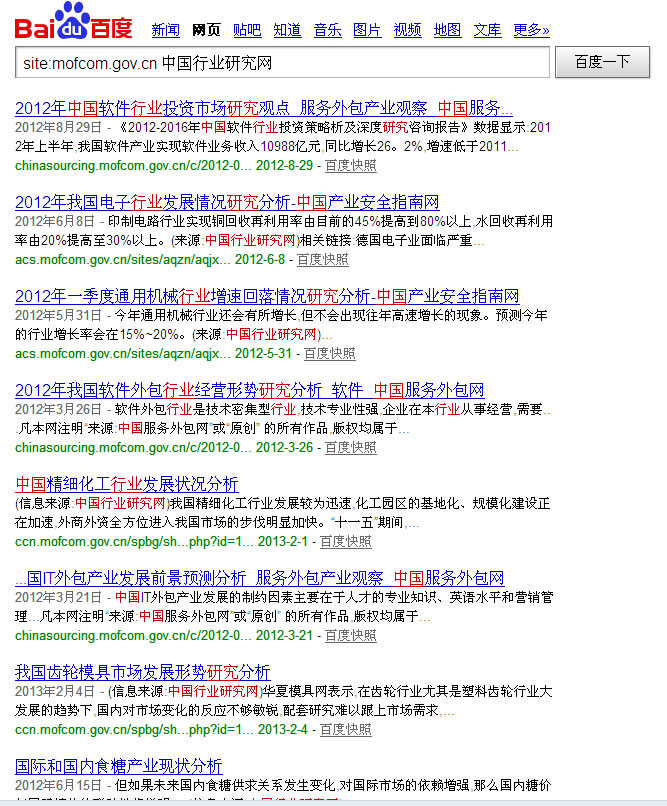Switch to the 新闻 tab
This screenshot has height=806, width=667.
pyautogui.click(x=166, y=30)
